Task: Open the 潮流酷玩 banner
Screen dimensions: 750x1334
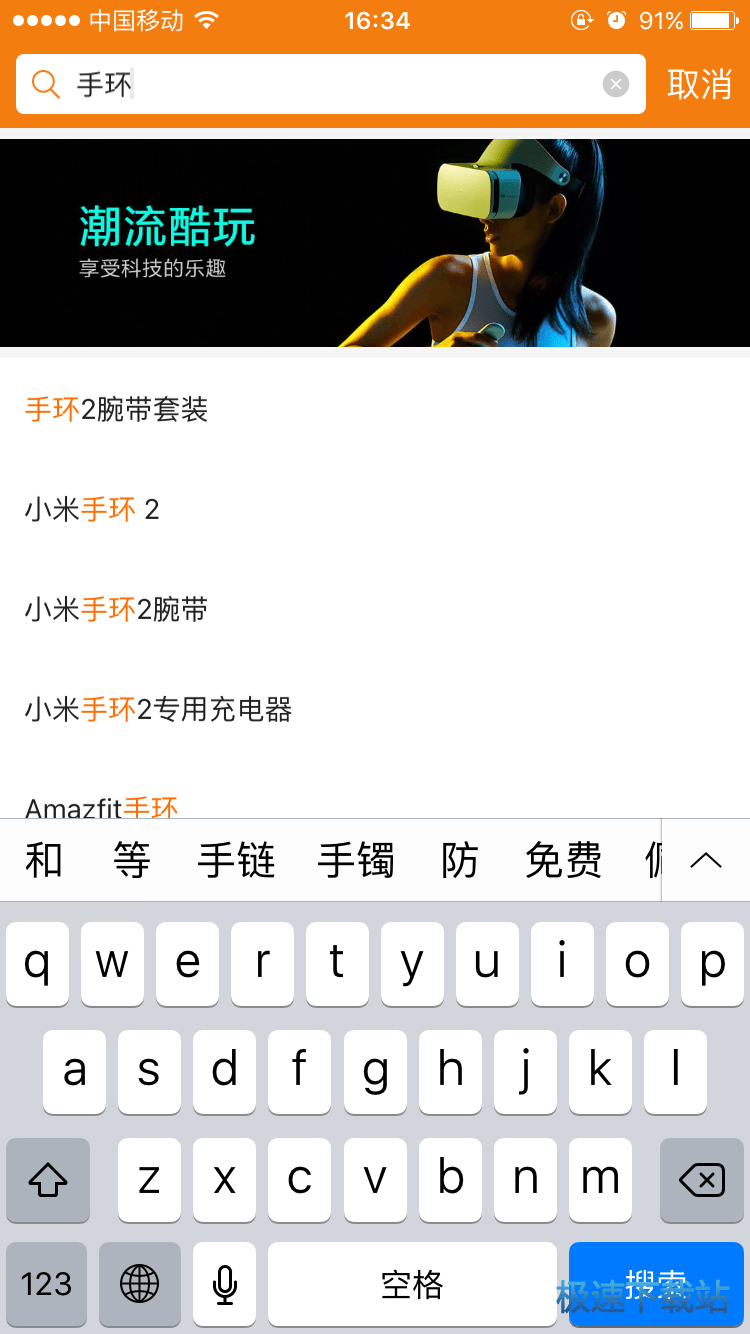Action: click(375, 243)
